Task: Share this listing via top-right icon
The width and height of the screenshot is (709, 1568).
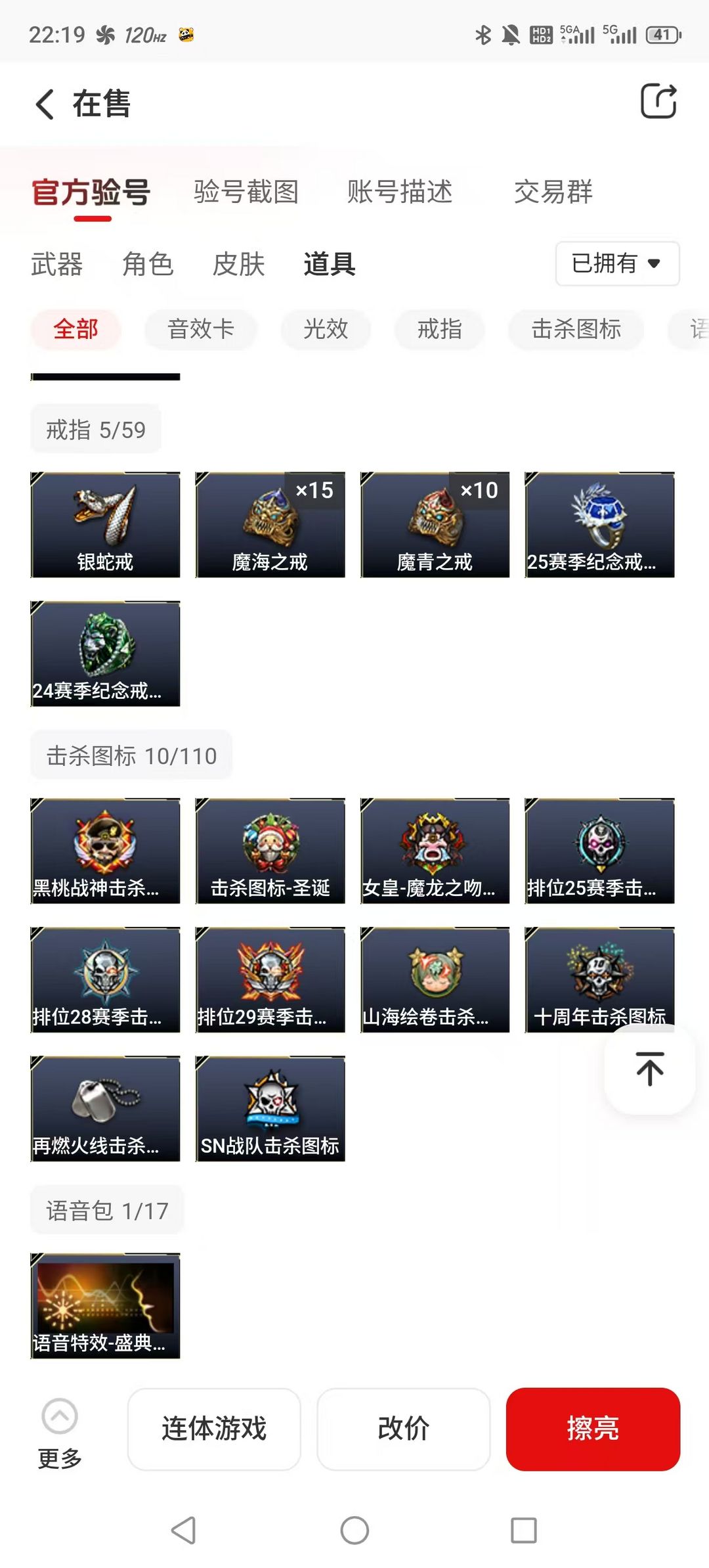Action: [x=658, y=102]
